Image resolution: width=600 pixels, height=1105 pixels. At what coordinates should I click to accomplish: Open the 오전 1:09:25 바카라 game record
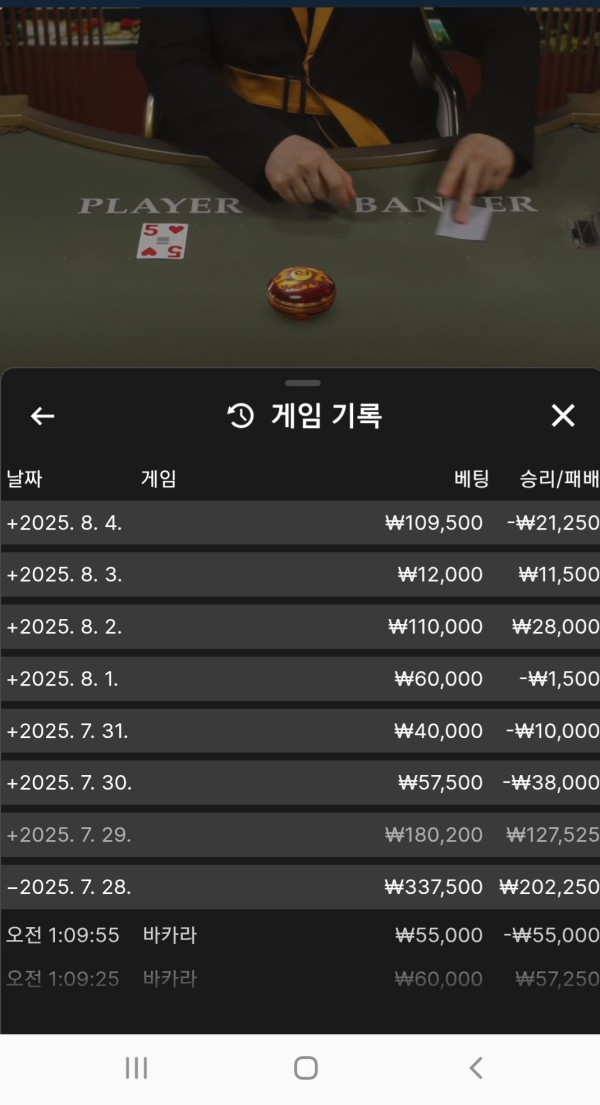(x=300, y=979)
